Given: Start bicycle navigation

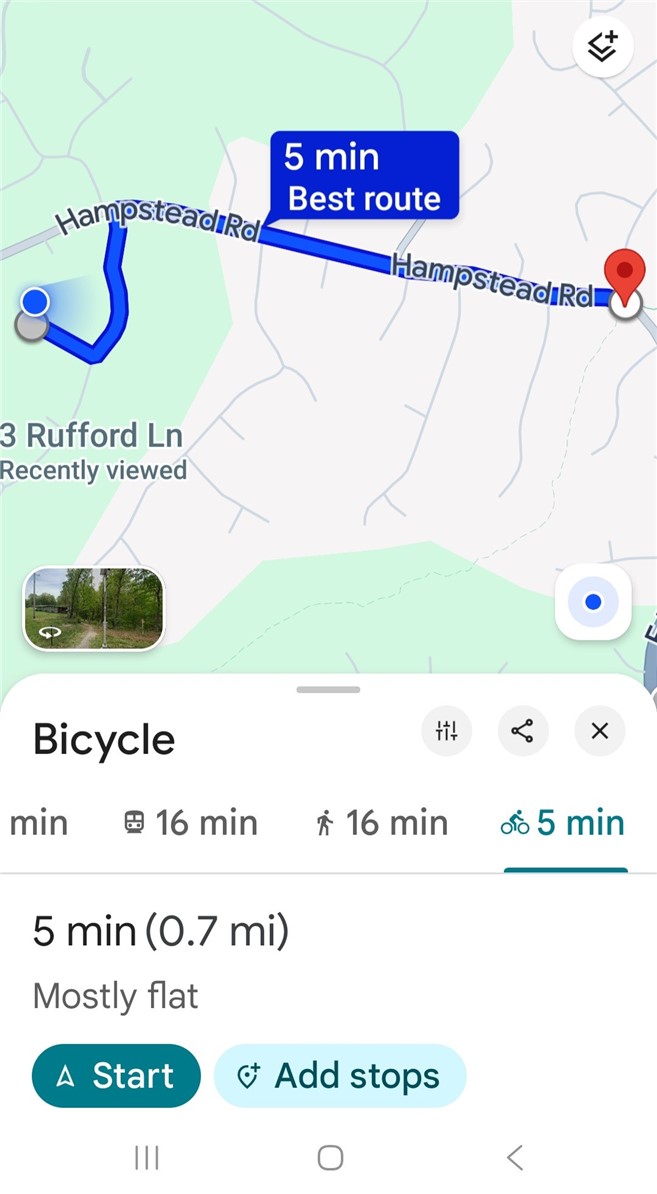Looking at the screenshot, I should (x=116, y=1076).
